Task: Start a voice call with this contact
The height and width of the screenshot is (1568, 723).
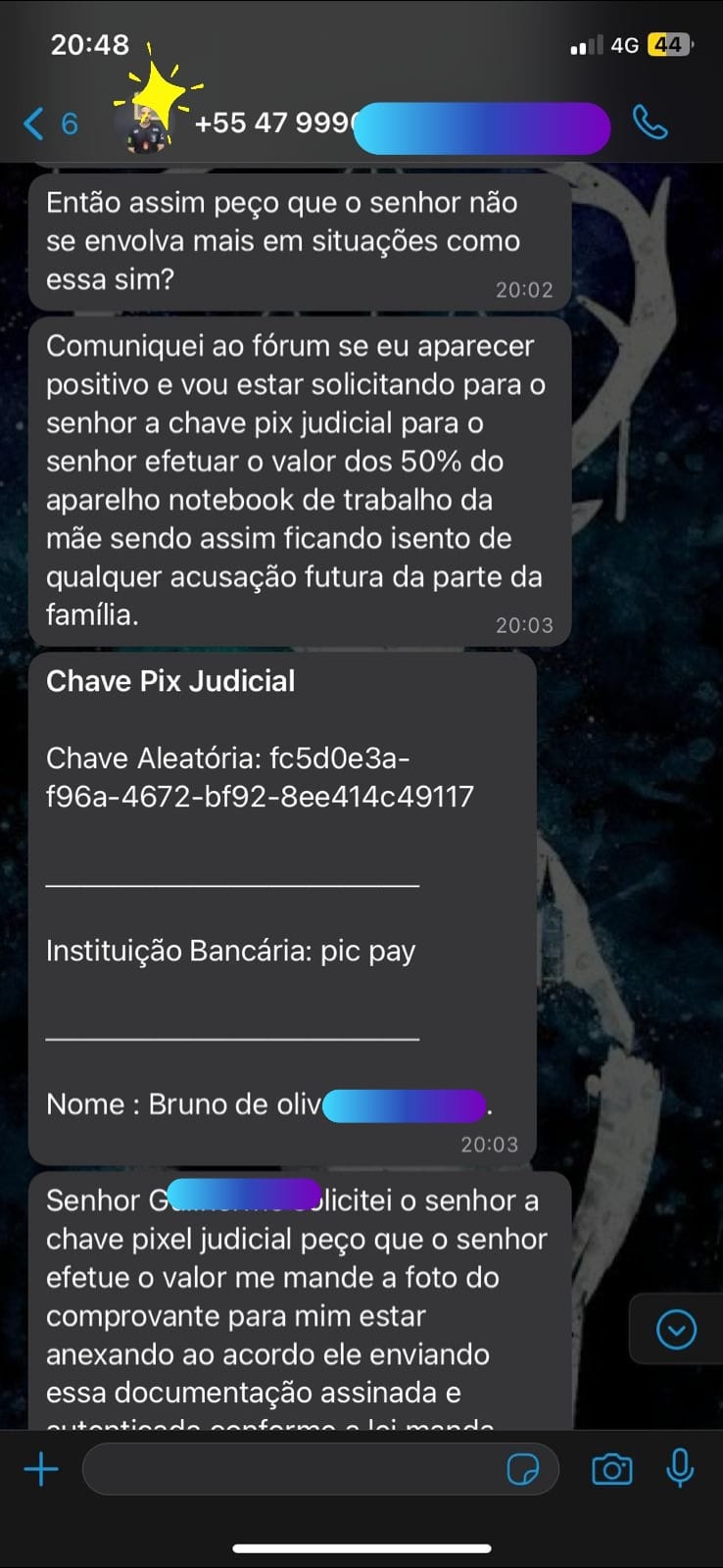Action: coord(650,123)
